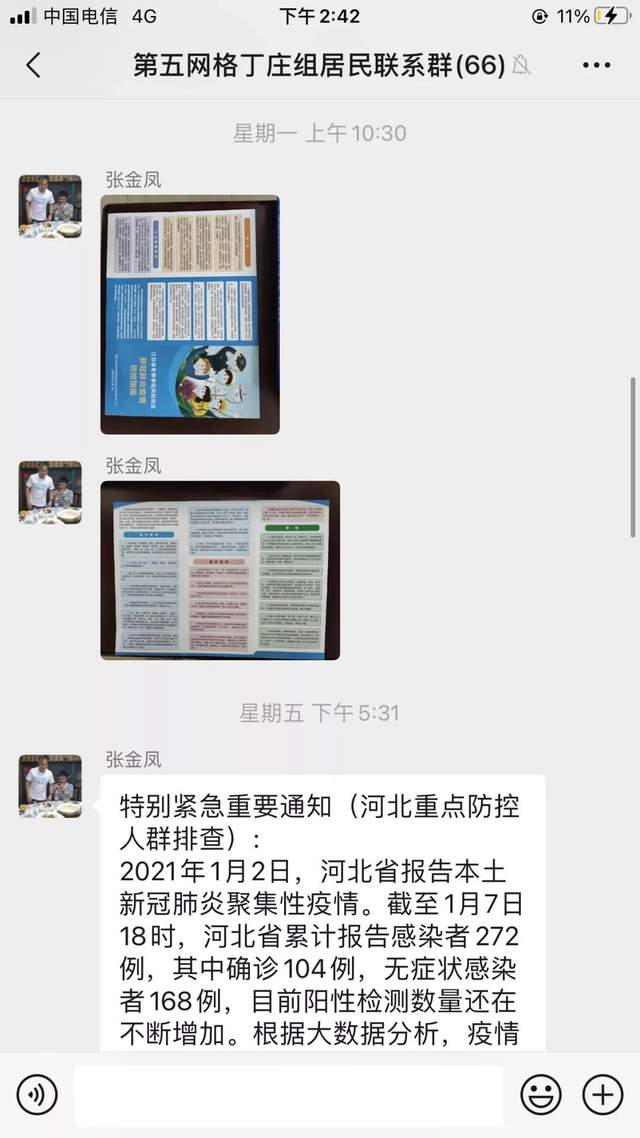Open the plus attachments menu

point(602,1096)
